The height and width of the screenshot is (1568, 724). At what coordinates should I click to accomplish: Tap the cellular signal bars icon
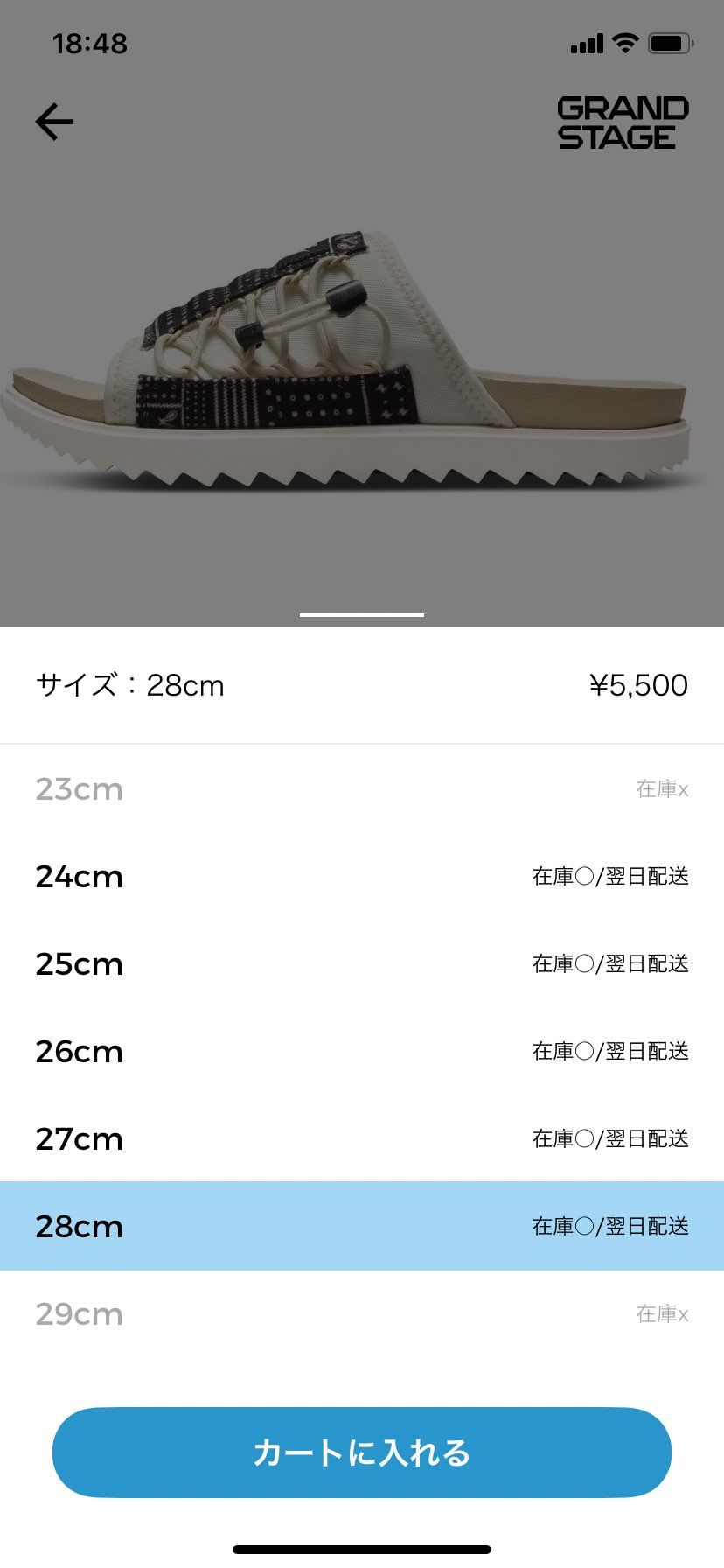tap(584, 42)
